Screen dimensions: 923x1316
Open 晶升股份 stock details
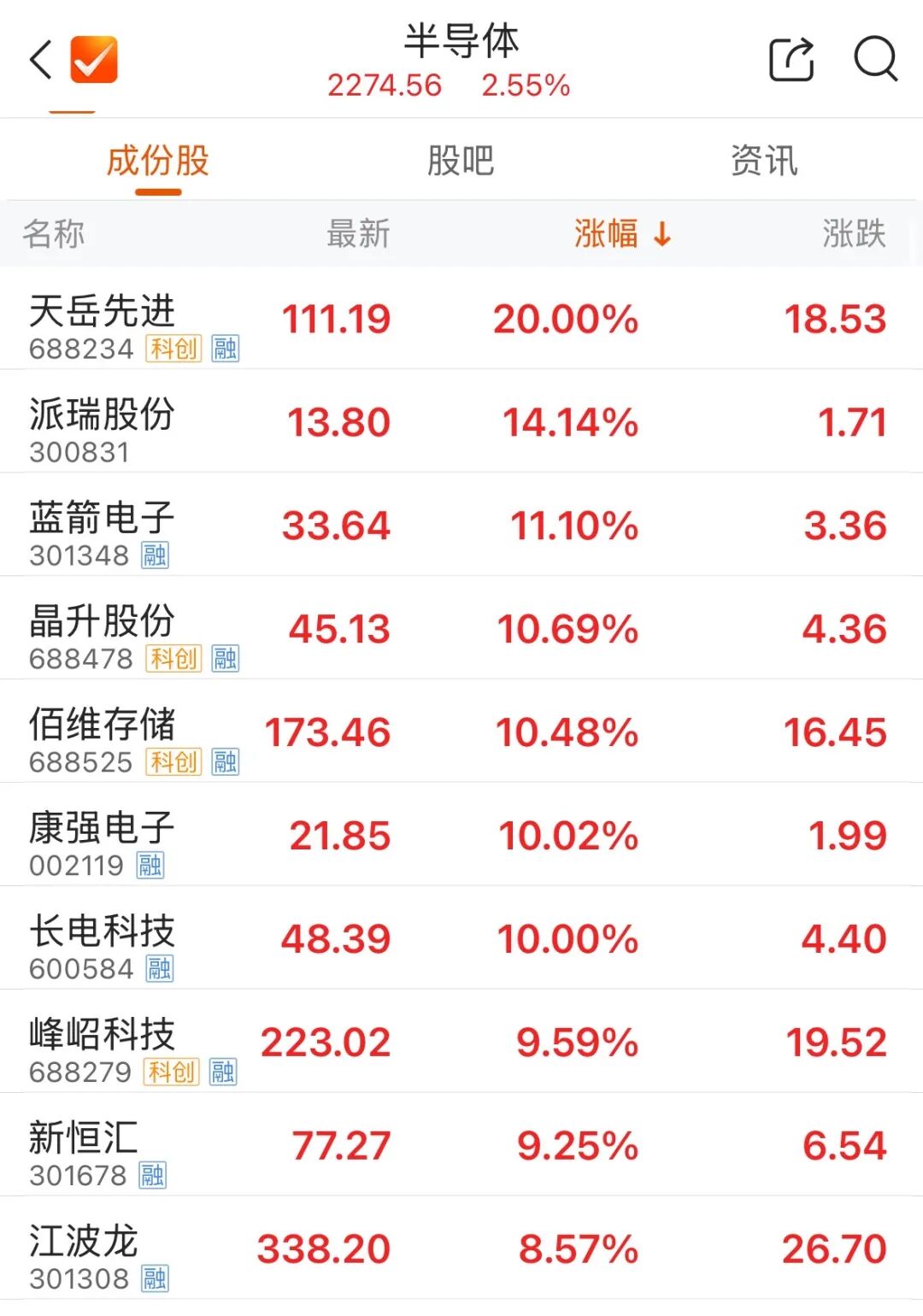(x=103, y=621)
